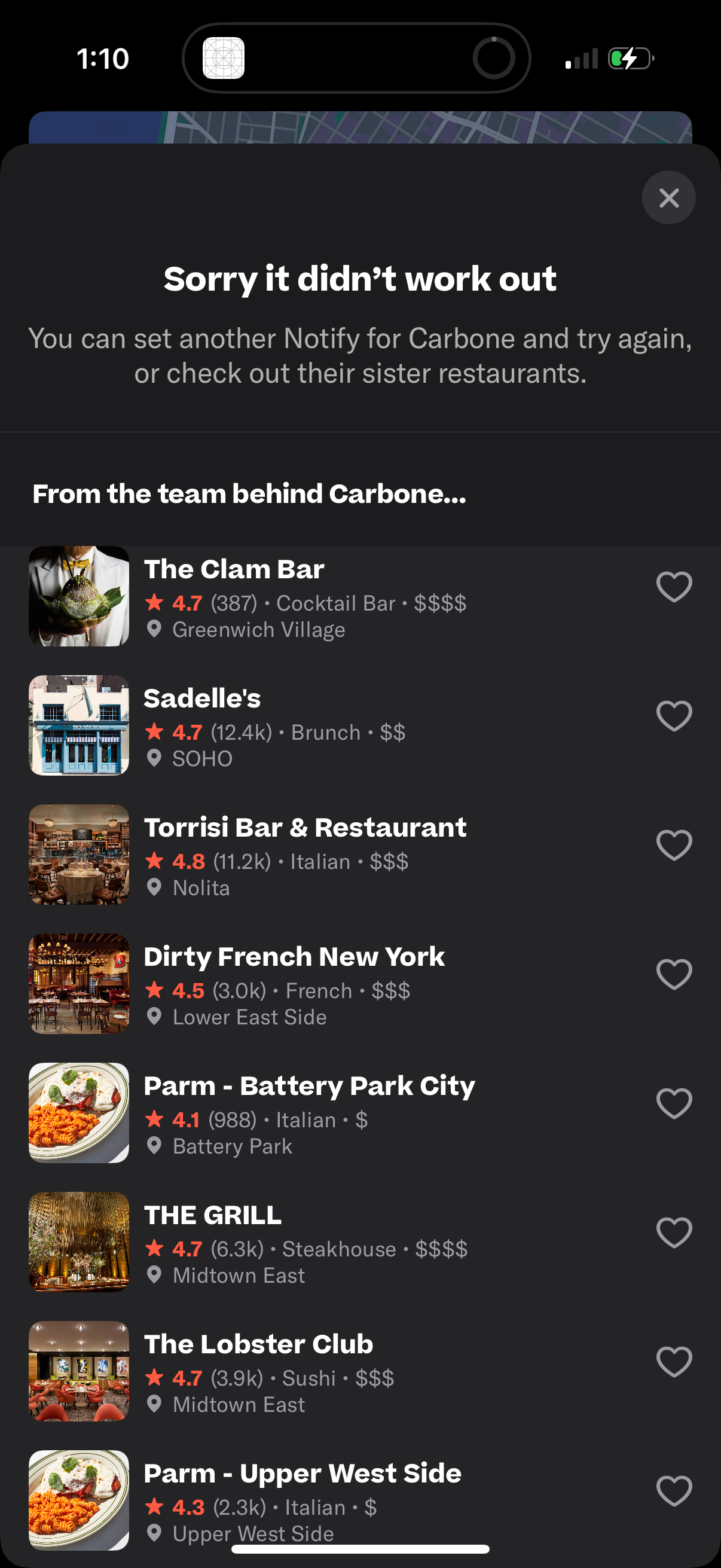Favorite Parm - Battery Park City
The image size is (721, 1568).
click(x=675, y=1103)
